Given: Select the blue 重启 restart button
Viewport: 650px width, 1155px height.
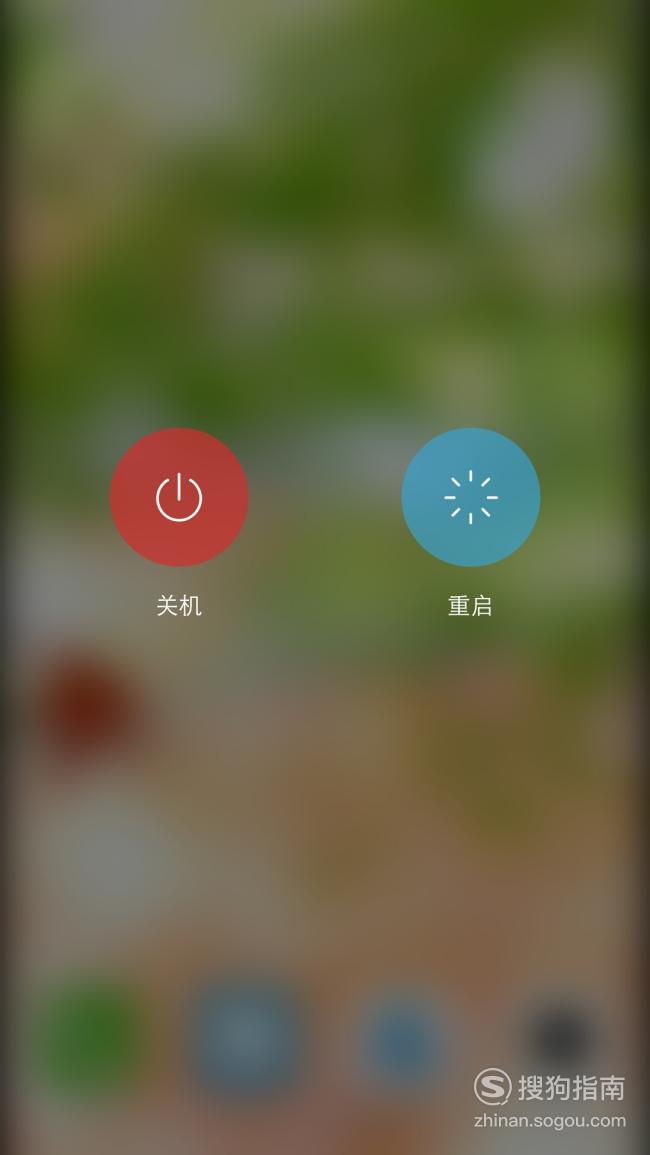Looking at the screenshot, I should coord(471,497).
